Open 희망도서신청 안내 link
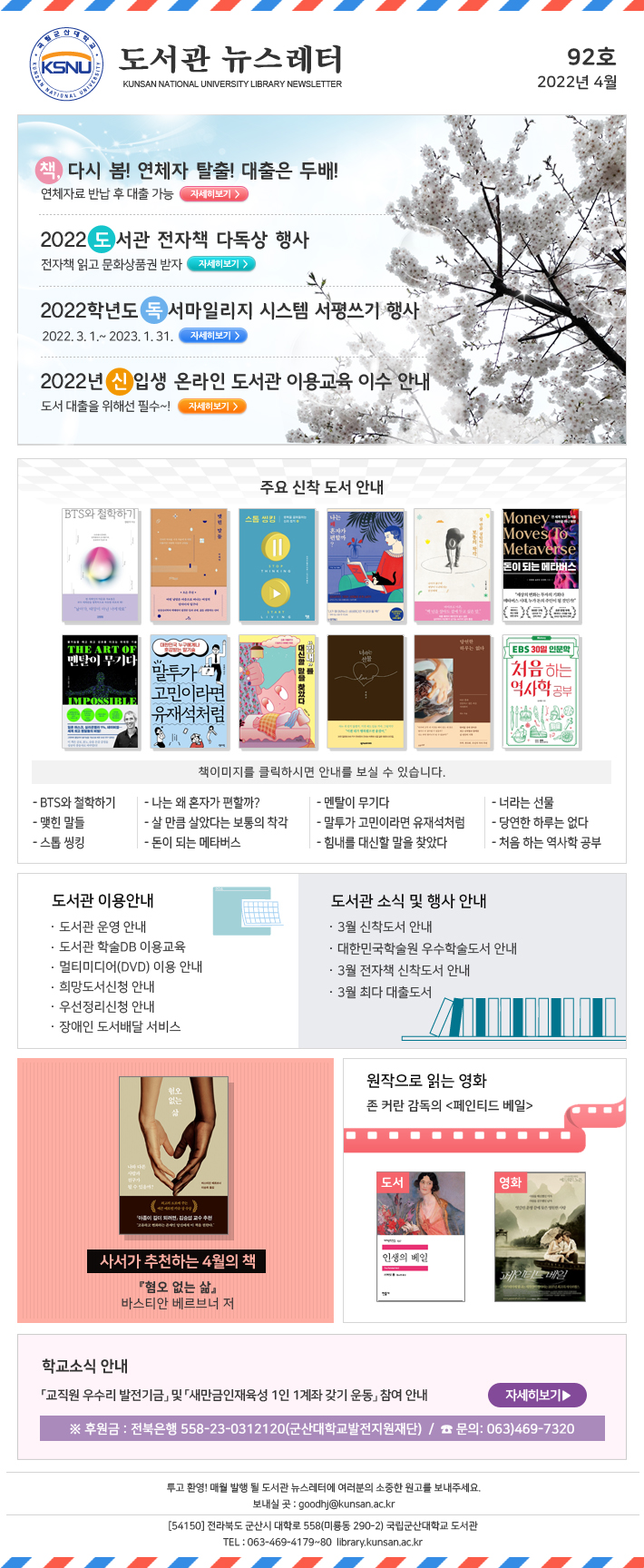 coord(107,986)
